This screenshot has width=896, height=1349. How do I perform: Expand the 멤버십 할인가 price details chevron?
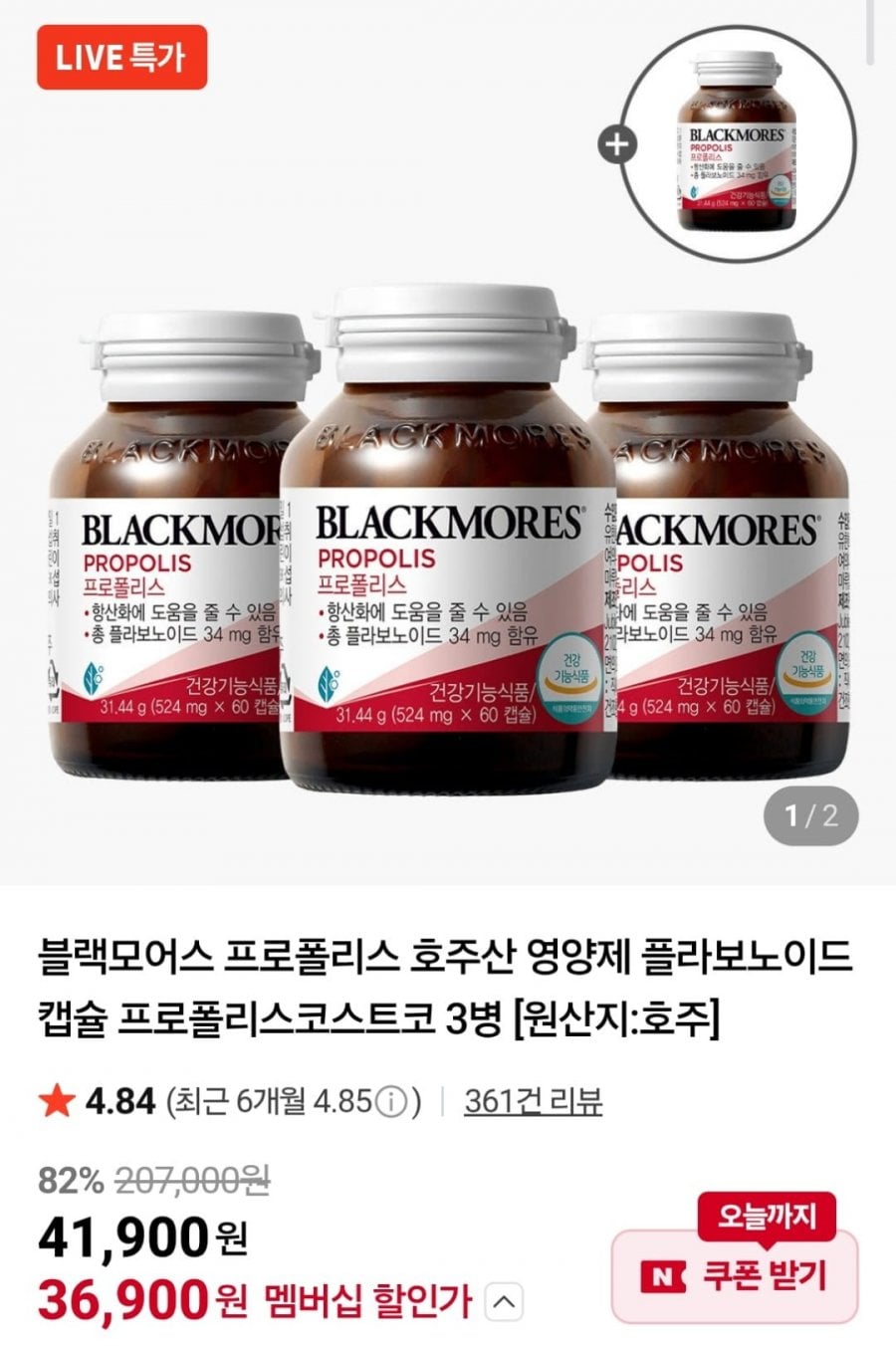(505, 1299)
